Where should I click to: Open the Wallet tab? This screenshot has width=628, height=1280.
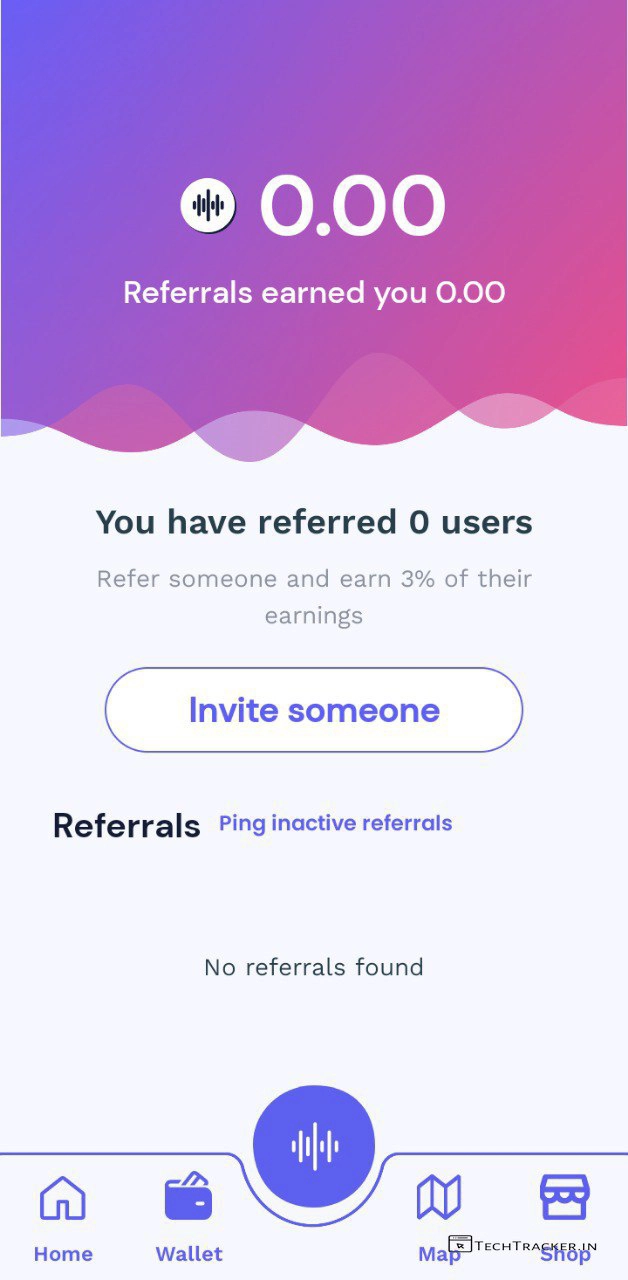click(189, 1215)
